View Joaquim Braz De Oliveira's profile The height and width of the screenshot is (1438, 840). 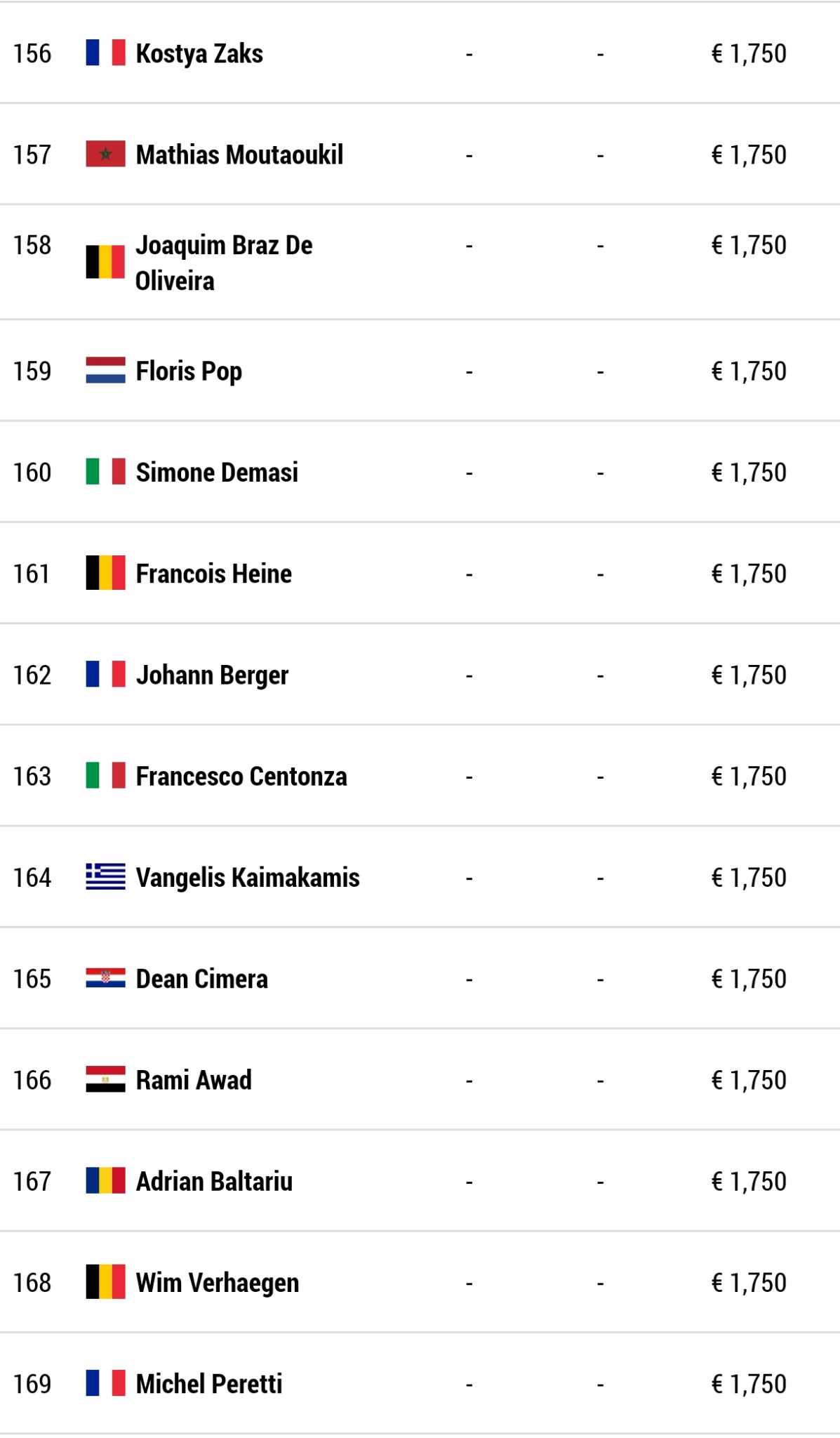pos(224,263)
